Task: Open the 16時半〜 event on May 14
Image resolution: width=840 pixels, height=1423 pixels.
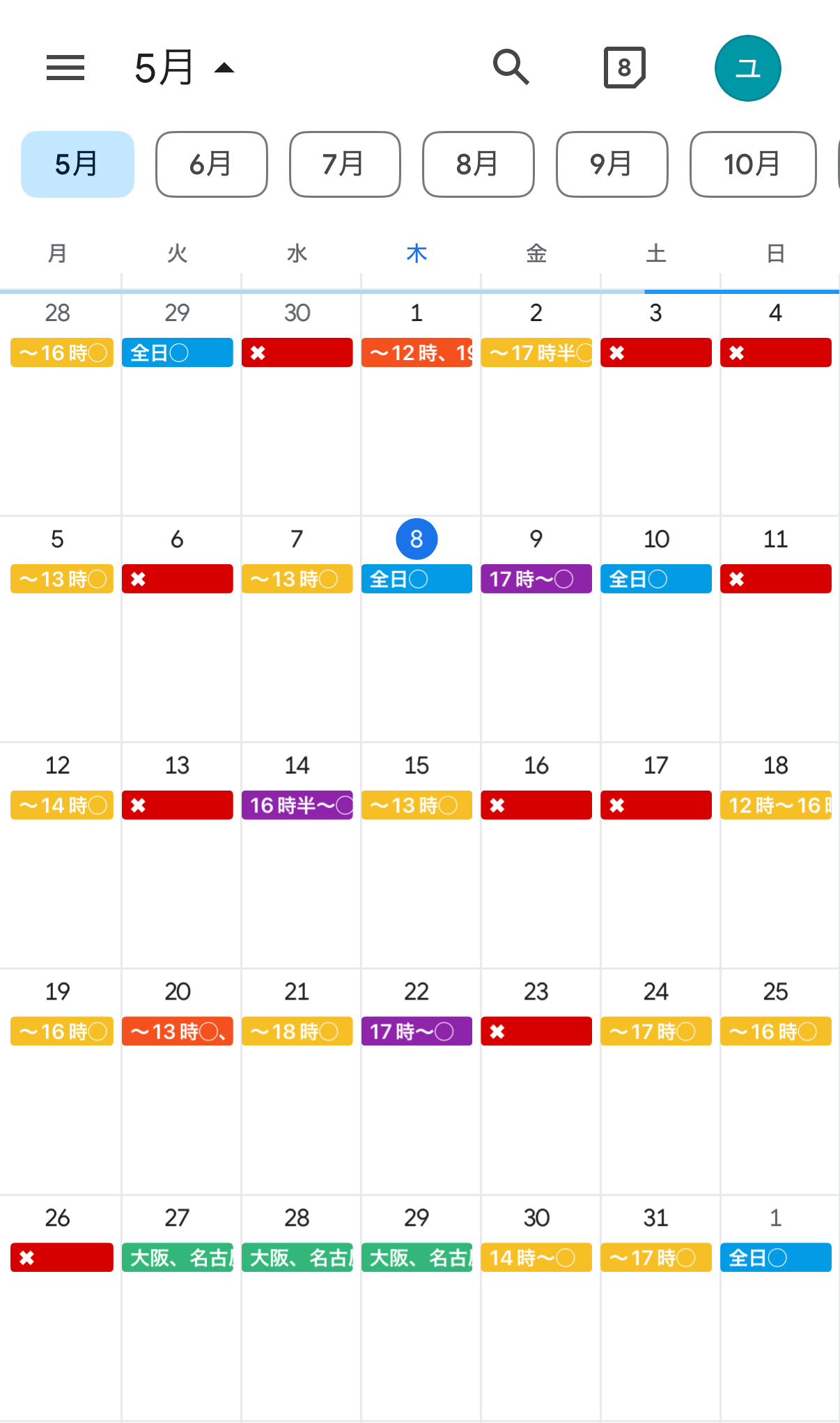Action: tap(297, 805)
